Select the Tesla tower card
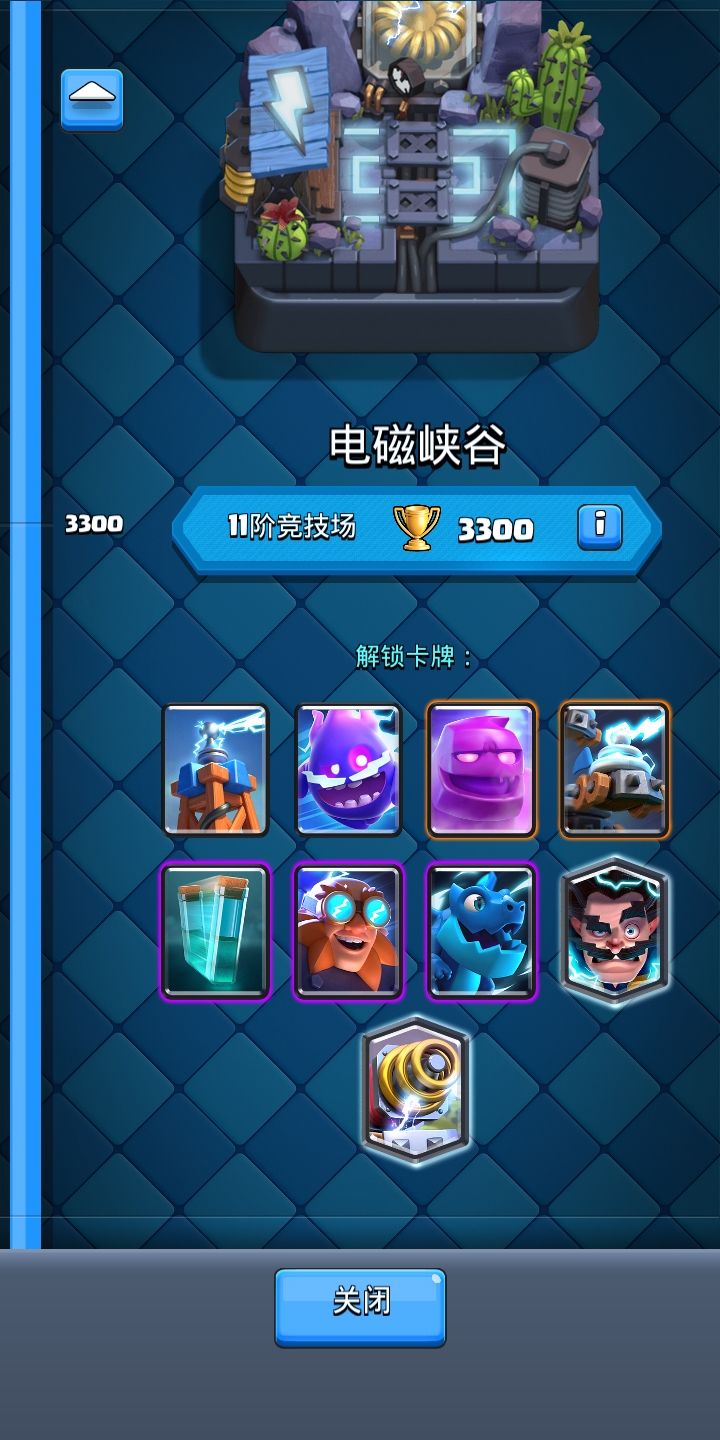The height and width of the screenshot is (1440, 720). (x=213, y=770)
